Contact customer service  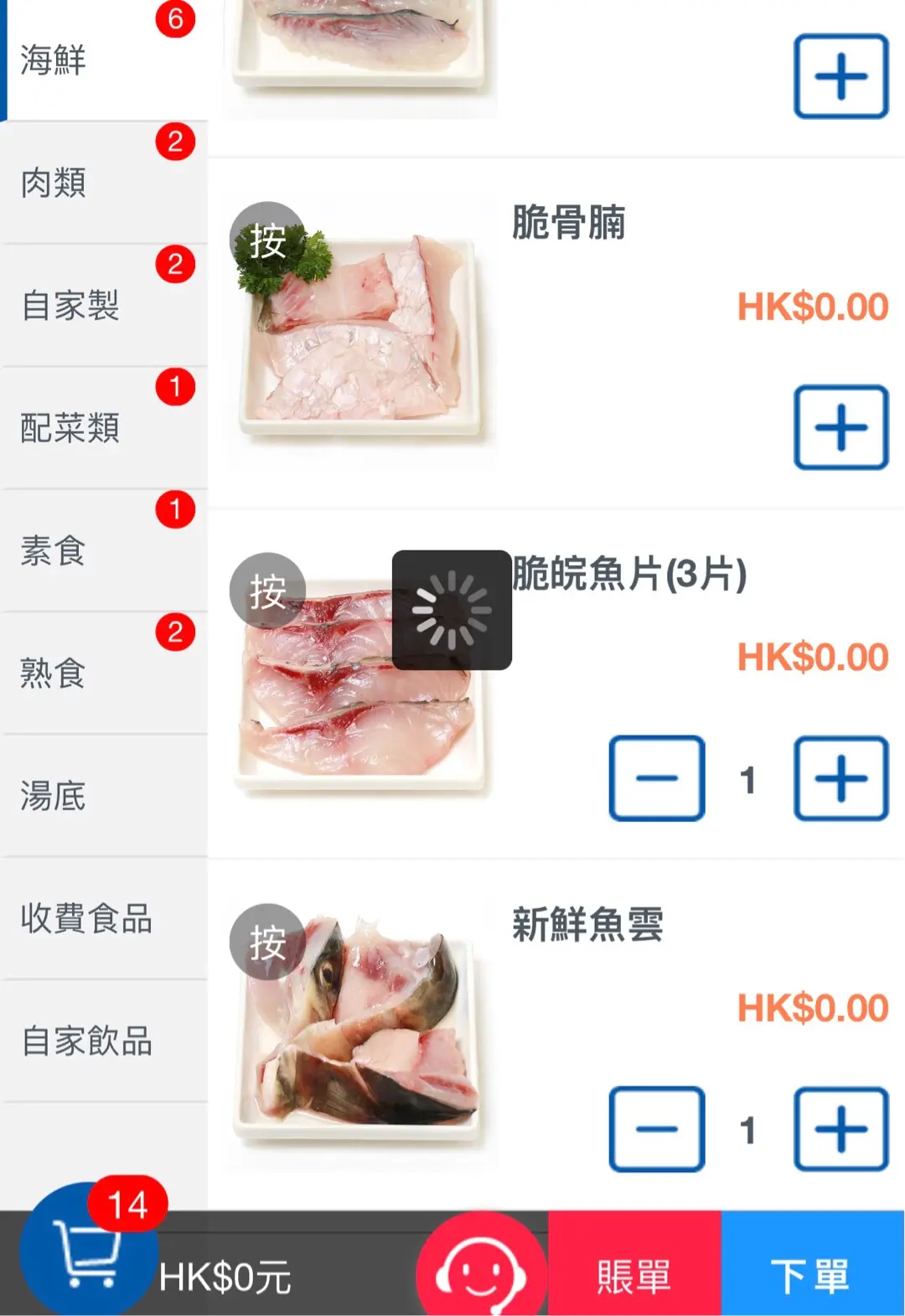[x=481, y=1267]
